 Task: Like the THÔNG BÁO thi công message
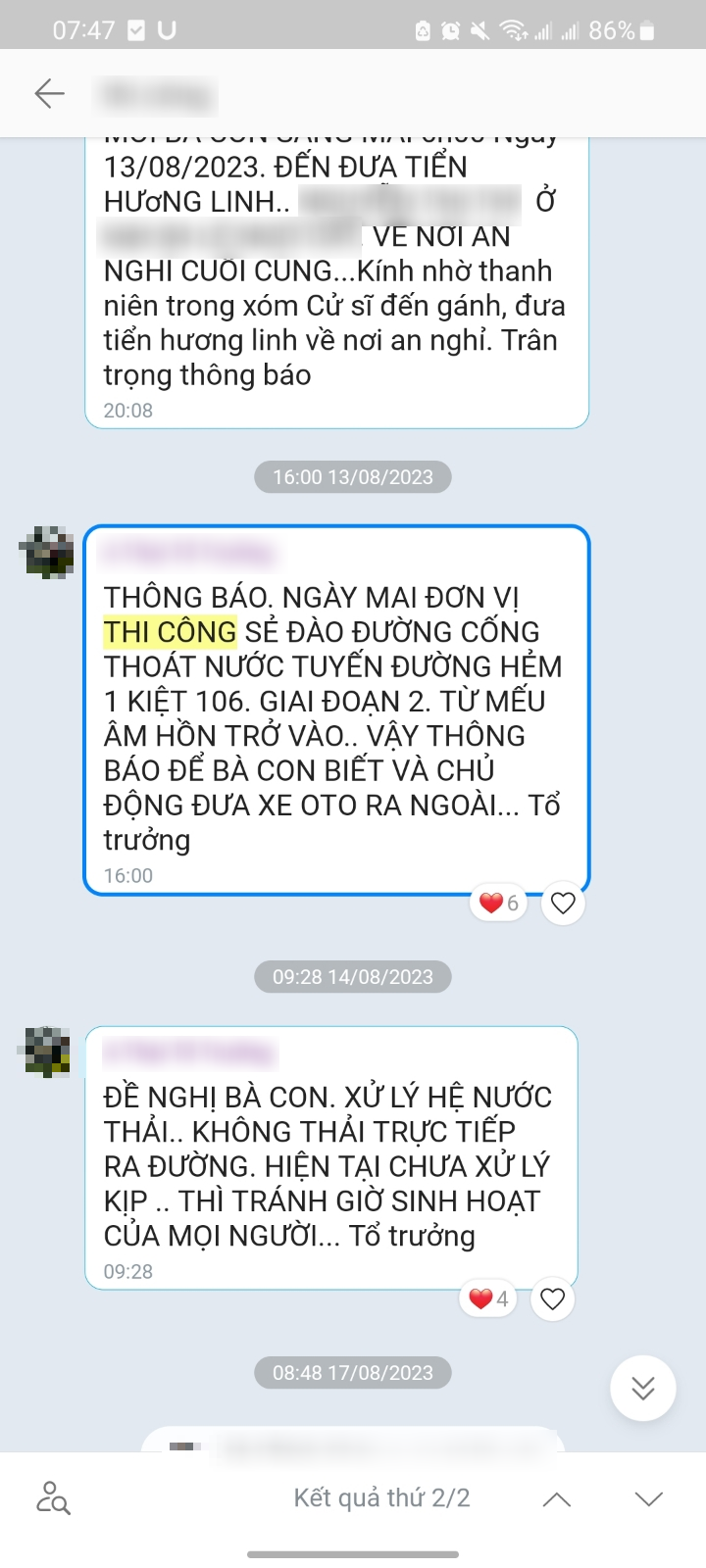(563, 903)
